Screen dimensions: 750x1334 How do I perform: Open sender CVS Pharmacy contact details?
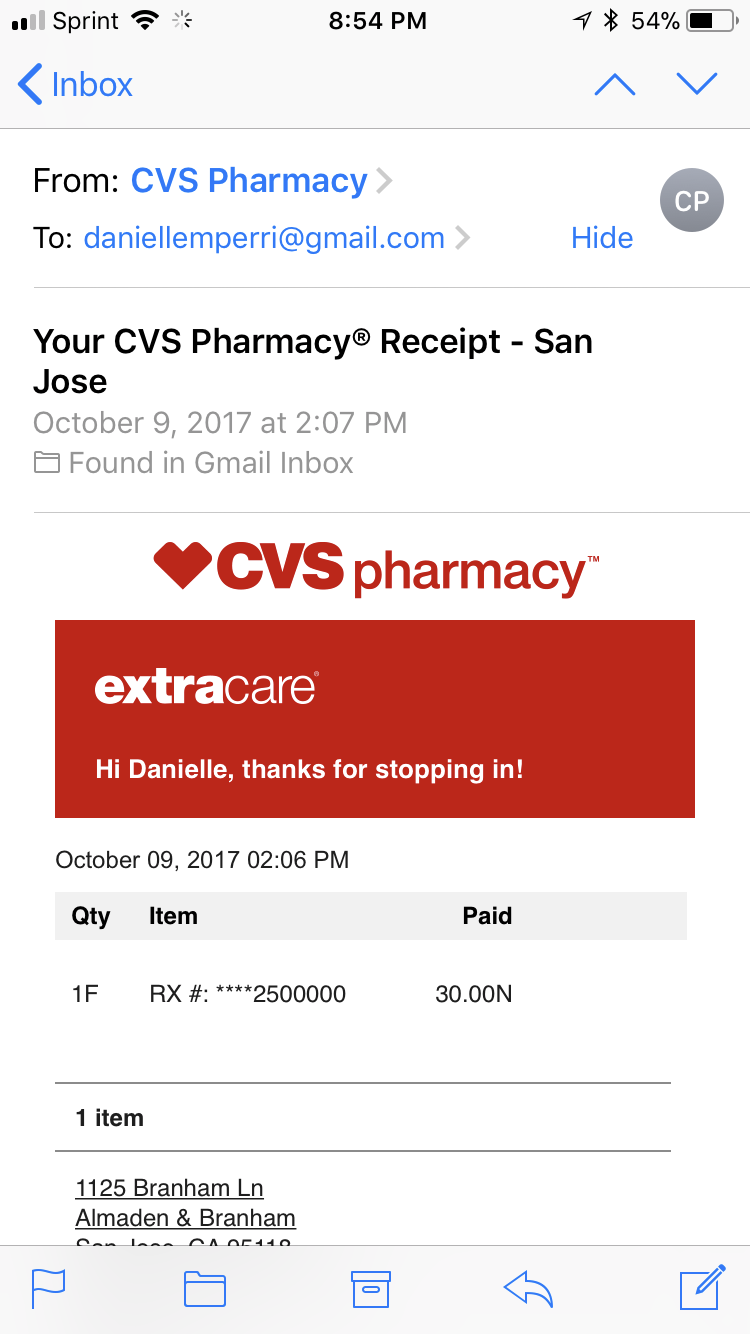(250, 181)
